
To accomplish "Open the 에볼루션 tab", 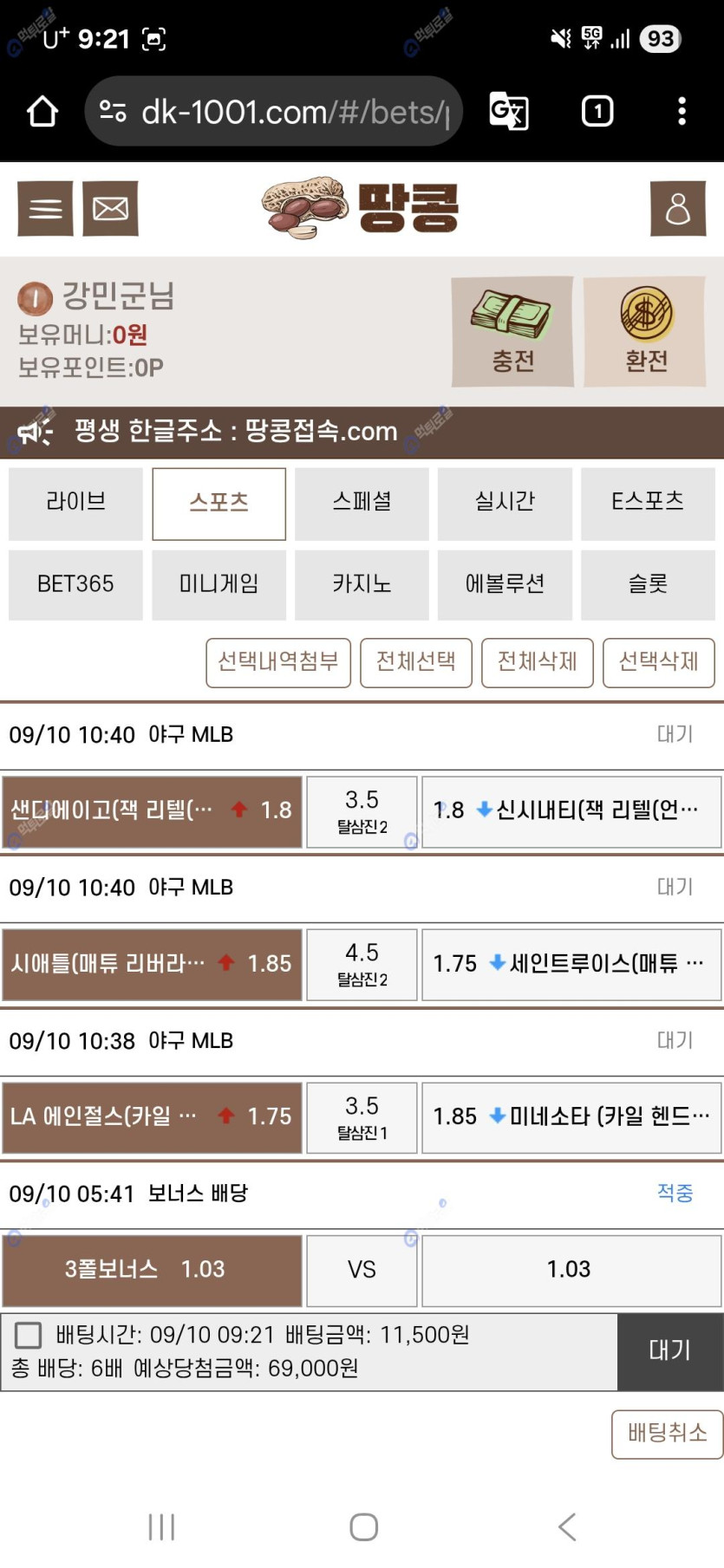I will (x=505, y=584).
